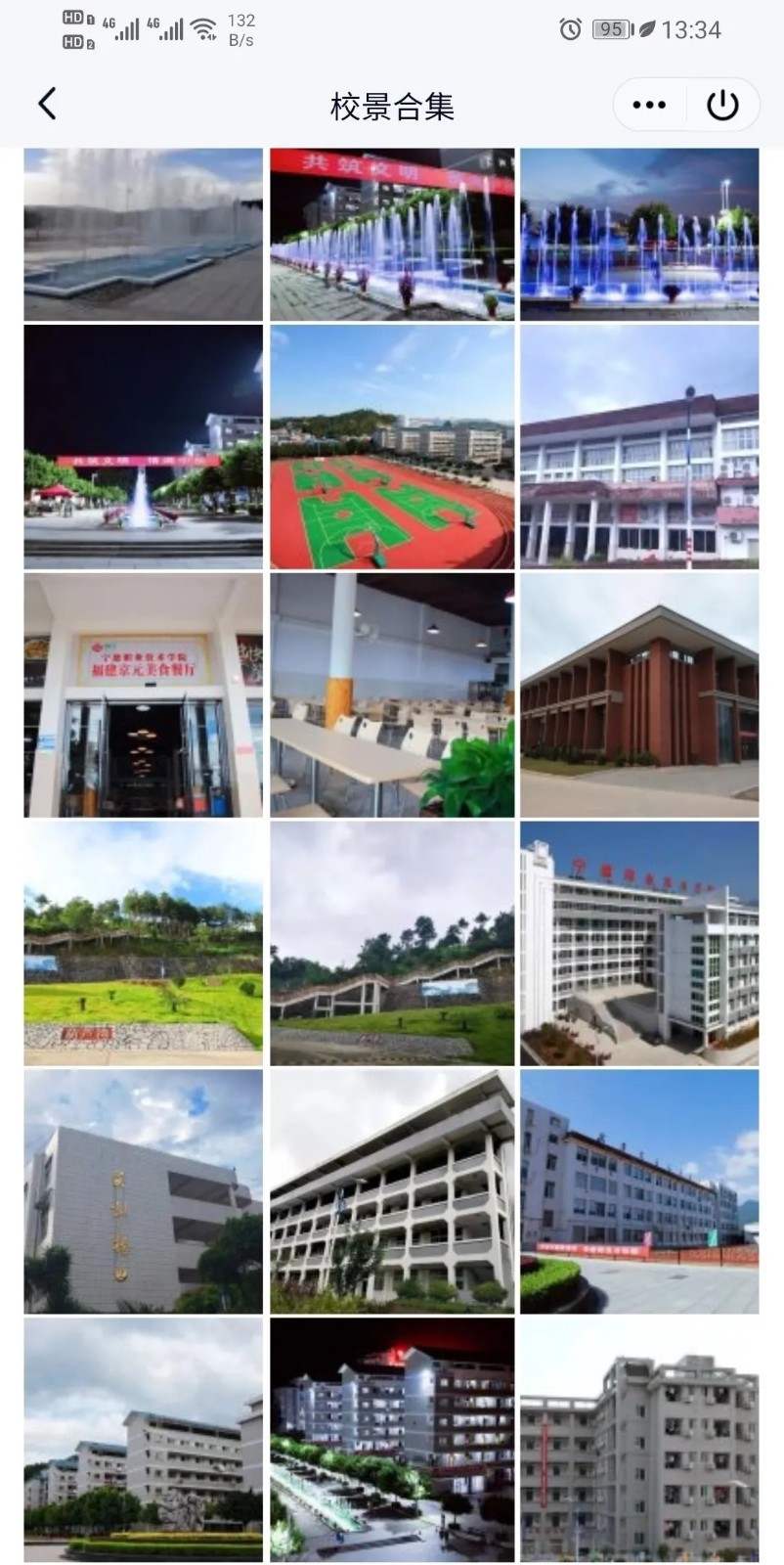This screenshot has width=784, height=1565.
Task: Open the grey apartment building with red banner photo
Action: point(639,1439)
